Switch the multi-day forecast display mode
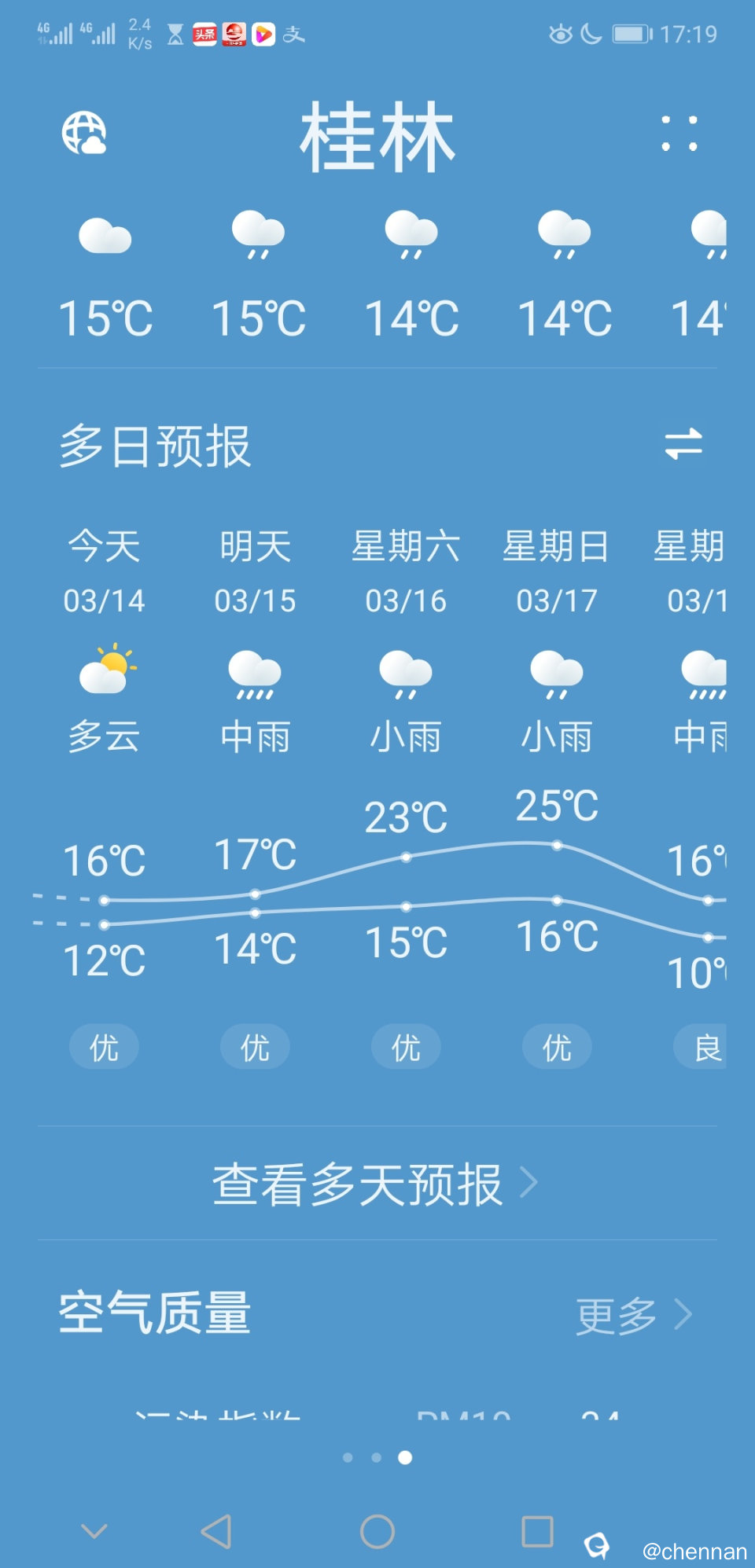This screenshot has height=1568, width=755. tap(683, 444)
